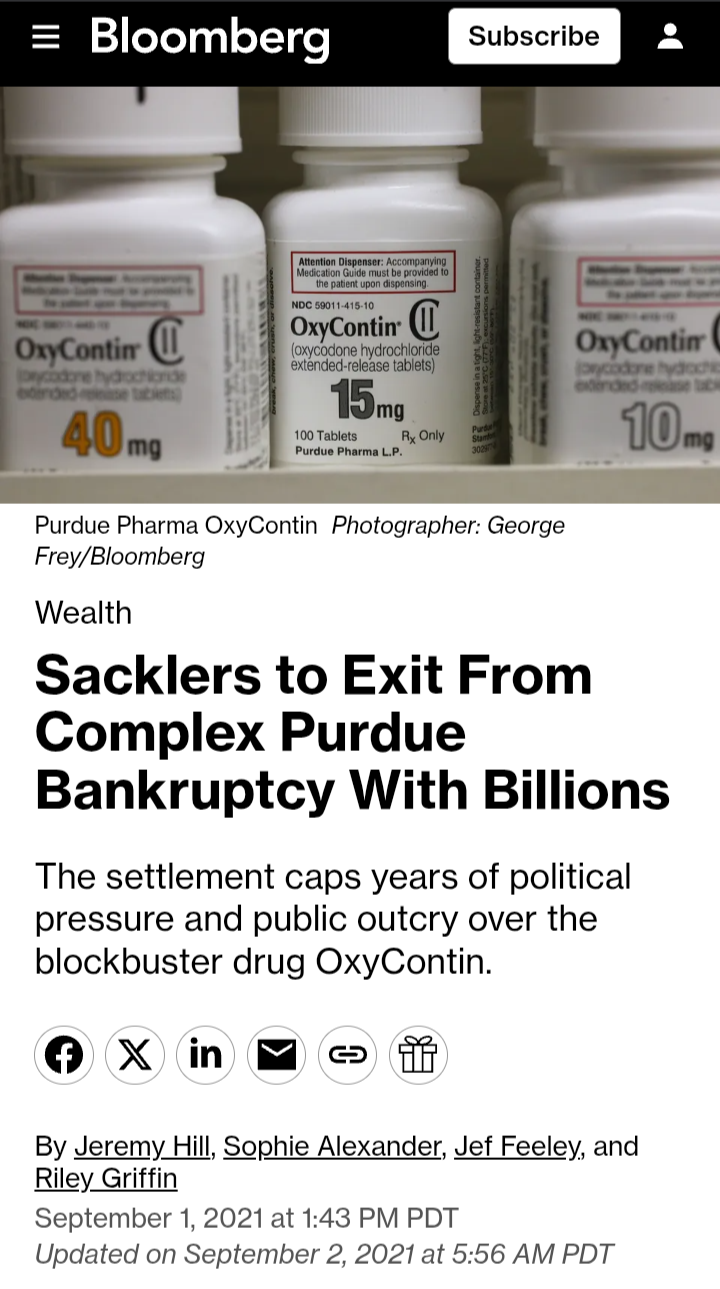This screenshot has width=720, height=1289.
Task: Share this article on Facebook
Action: point(64,1055)
